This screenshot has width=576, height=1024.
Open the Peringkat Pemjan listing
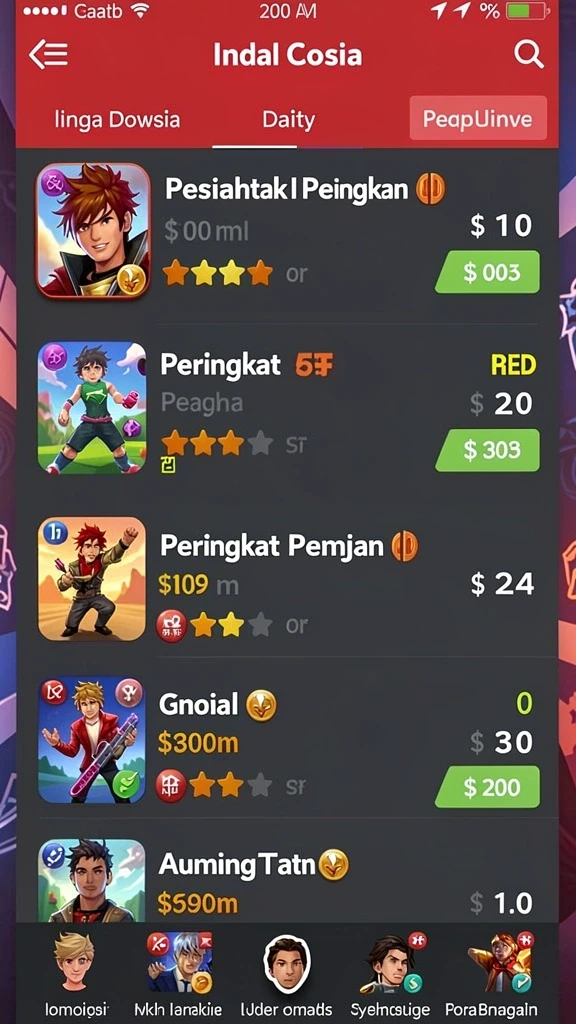[x=287, y=580]
